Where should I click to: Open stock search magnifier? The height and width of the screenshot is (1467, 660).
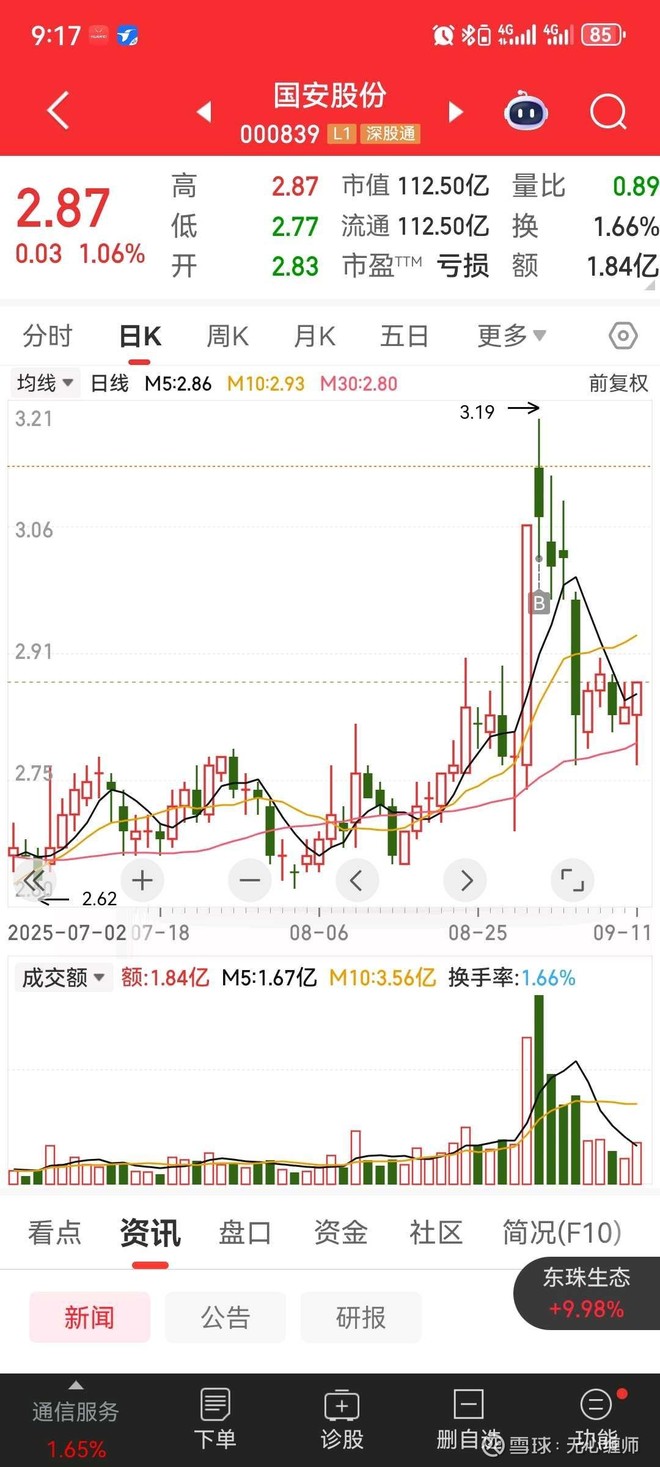pos(607,112)
